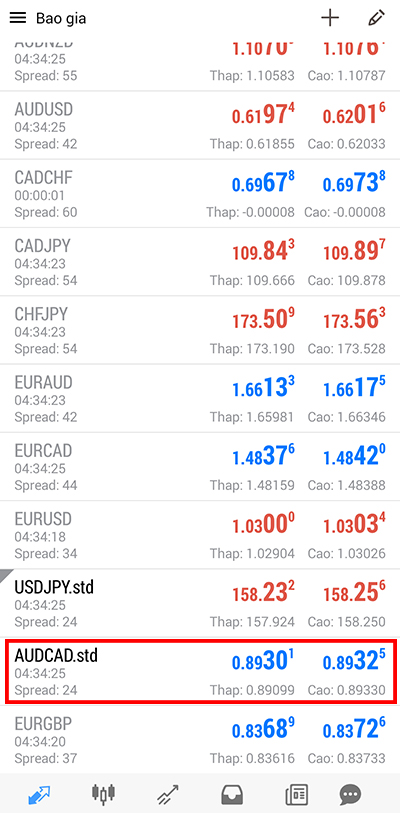Image resolution: width=400 pixels, height=813 pixels.
Task: Switch to the candlestick Chart tab
Action: [103, 793]
